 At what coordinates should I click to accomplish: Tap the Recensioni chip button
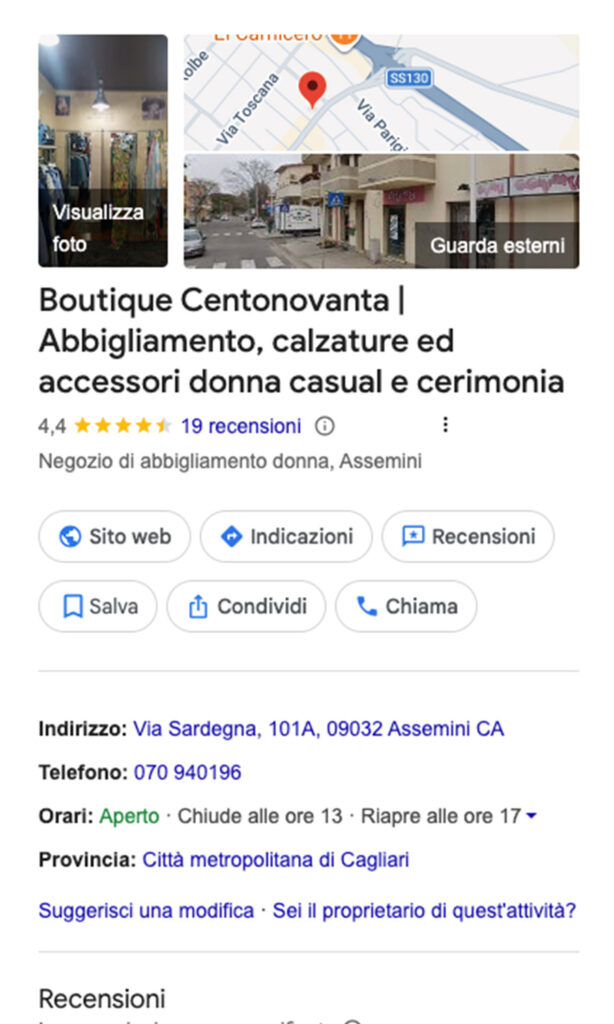[x=468, y=537]
